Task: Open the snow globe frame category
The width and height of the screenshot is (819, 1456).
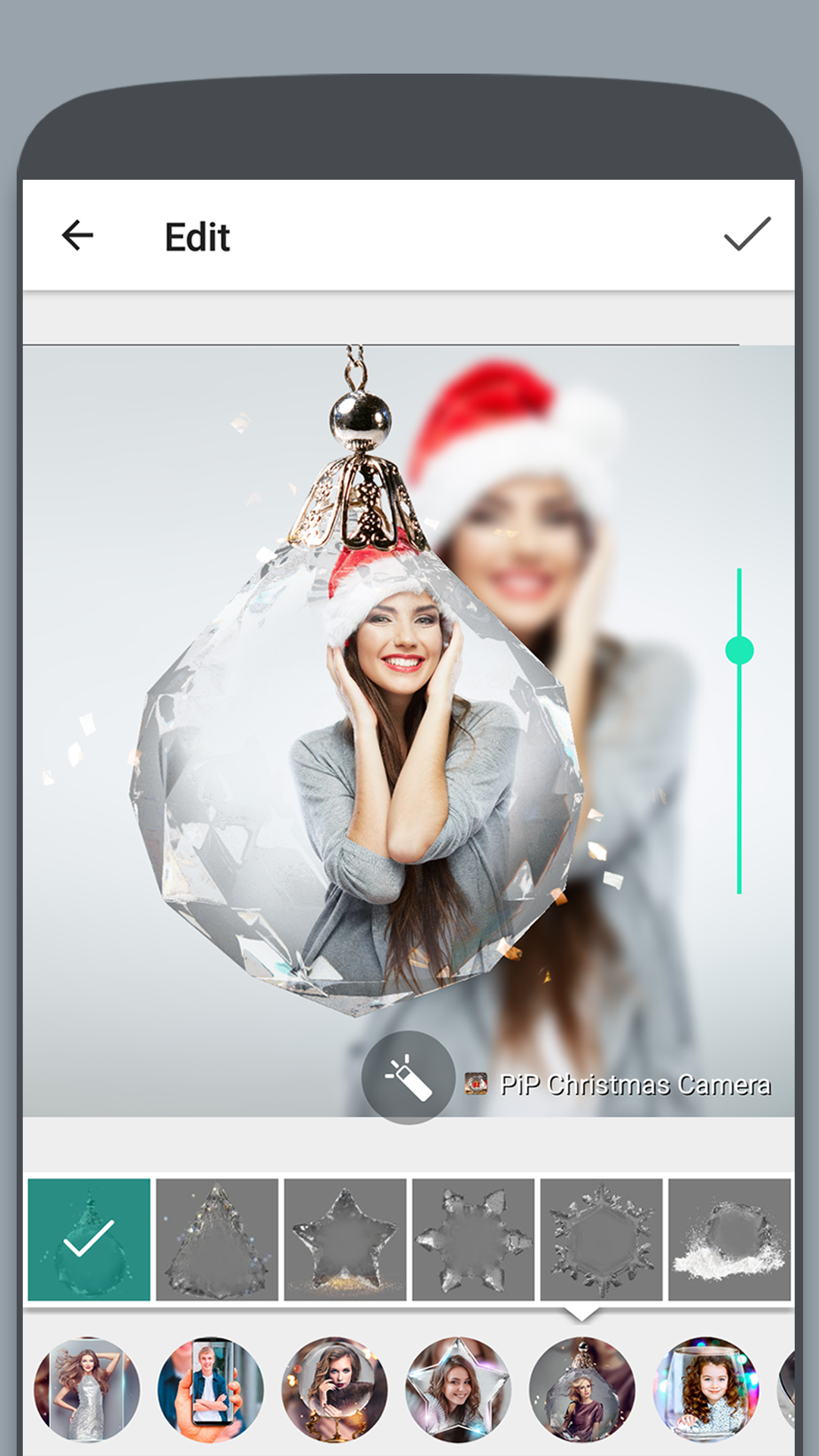Action: 334,1389
